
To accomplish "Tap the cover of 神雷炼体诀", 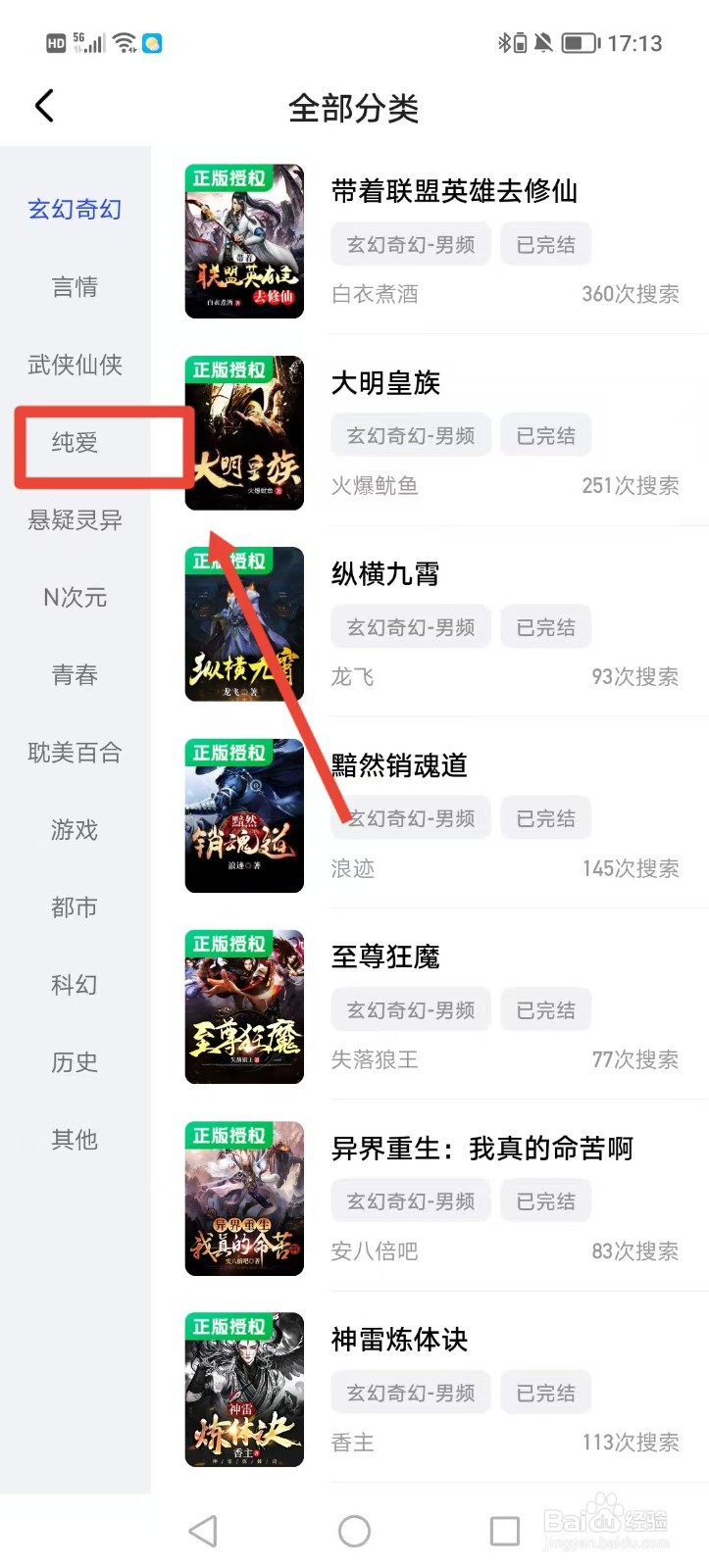I will [x=243, y=1389].
